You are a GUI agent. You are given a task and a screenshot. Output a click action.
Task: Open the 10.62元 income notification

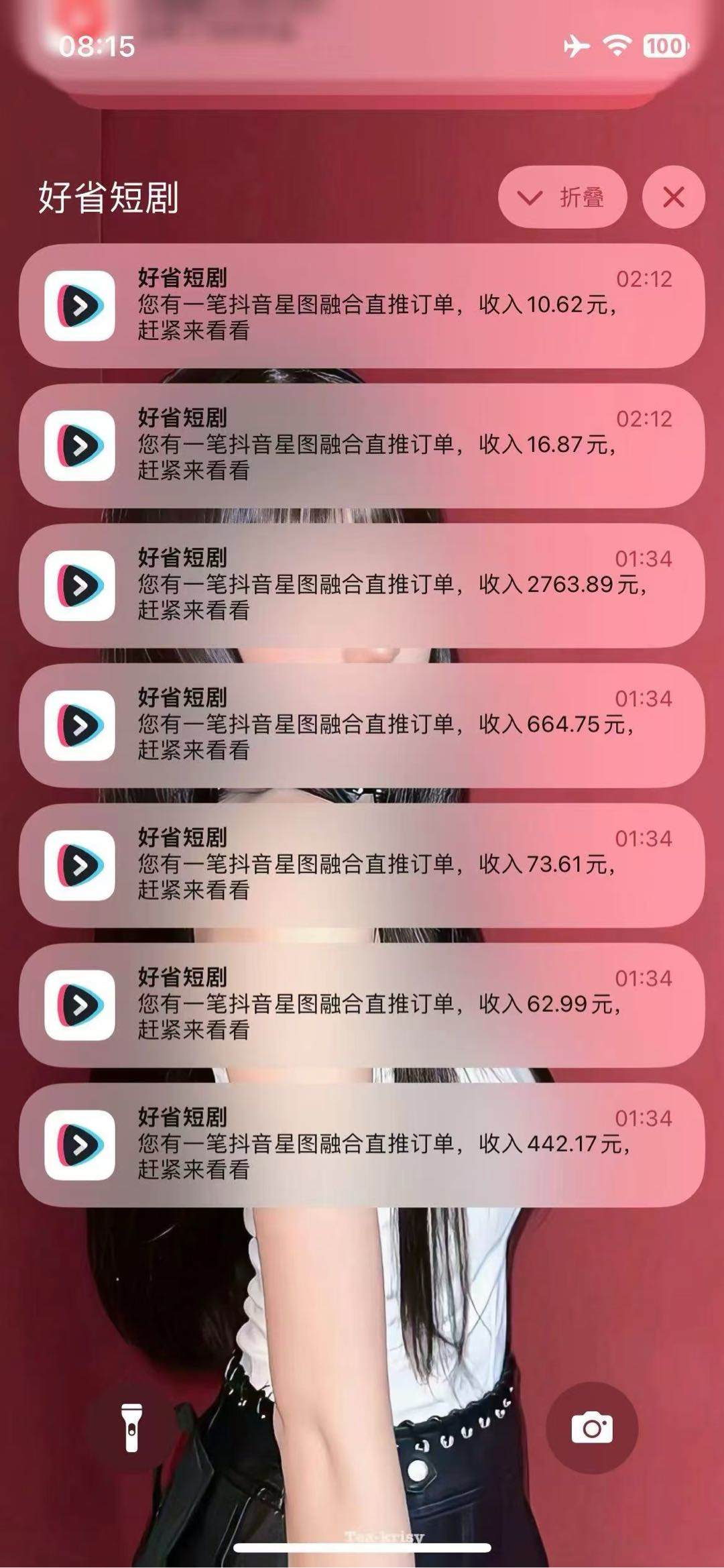coord(362,305)
